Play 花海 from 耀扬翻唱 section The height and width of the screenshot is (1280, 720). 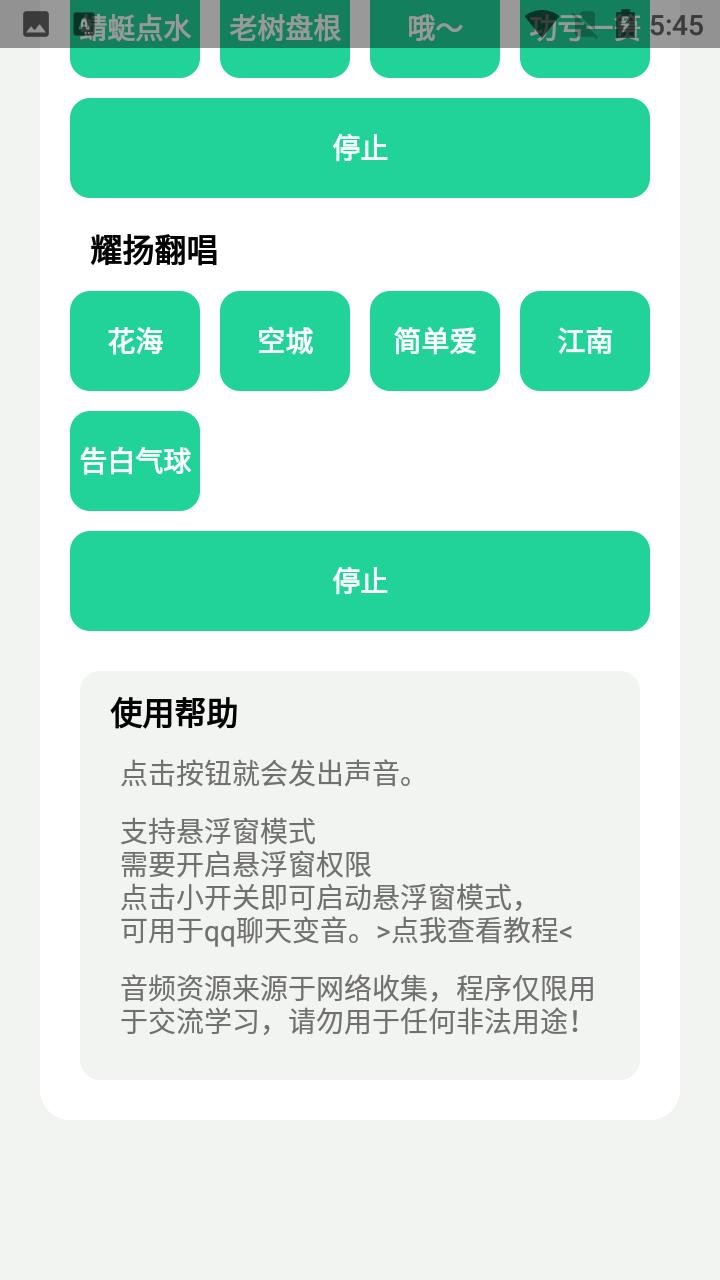coord(135,340)
